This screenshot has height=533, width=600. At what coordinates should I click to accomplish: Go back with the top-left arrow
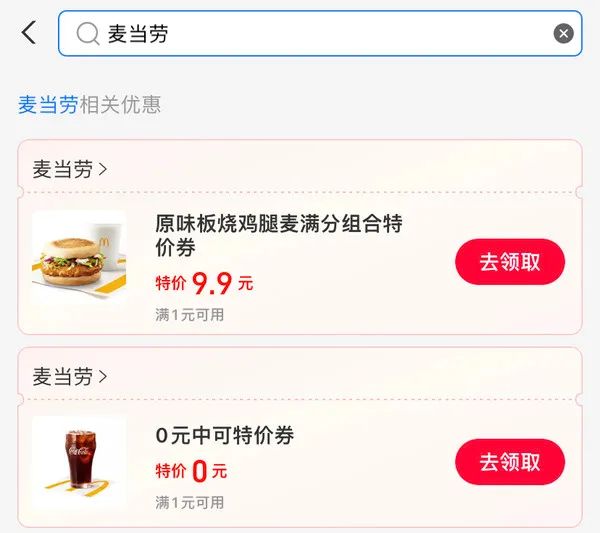(x=28, y=33)
